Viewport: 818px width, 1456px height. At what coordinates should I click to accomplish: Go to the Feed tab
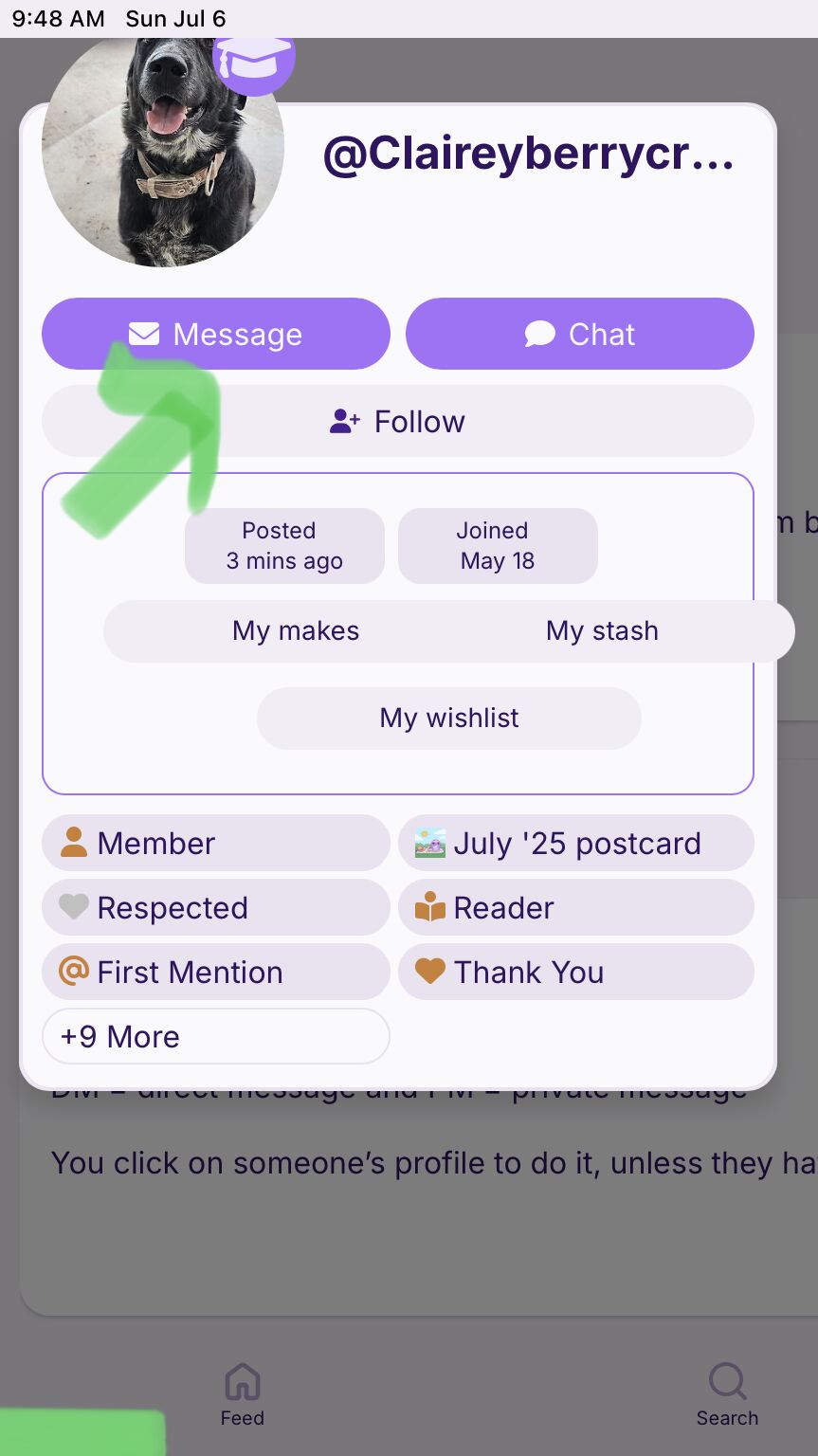pos(243,1395)
